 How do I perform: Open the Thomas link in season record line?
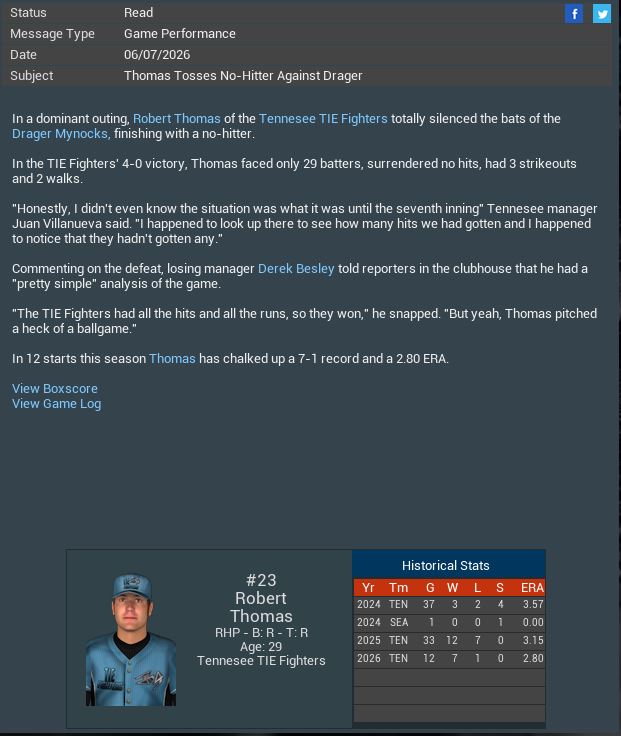tap(172, 358)
